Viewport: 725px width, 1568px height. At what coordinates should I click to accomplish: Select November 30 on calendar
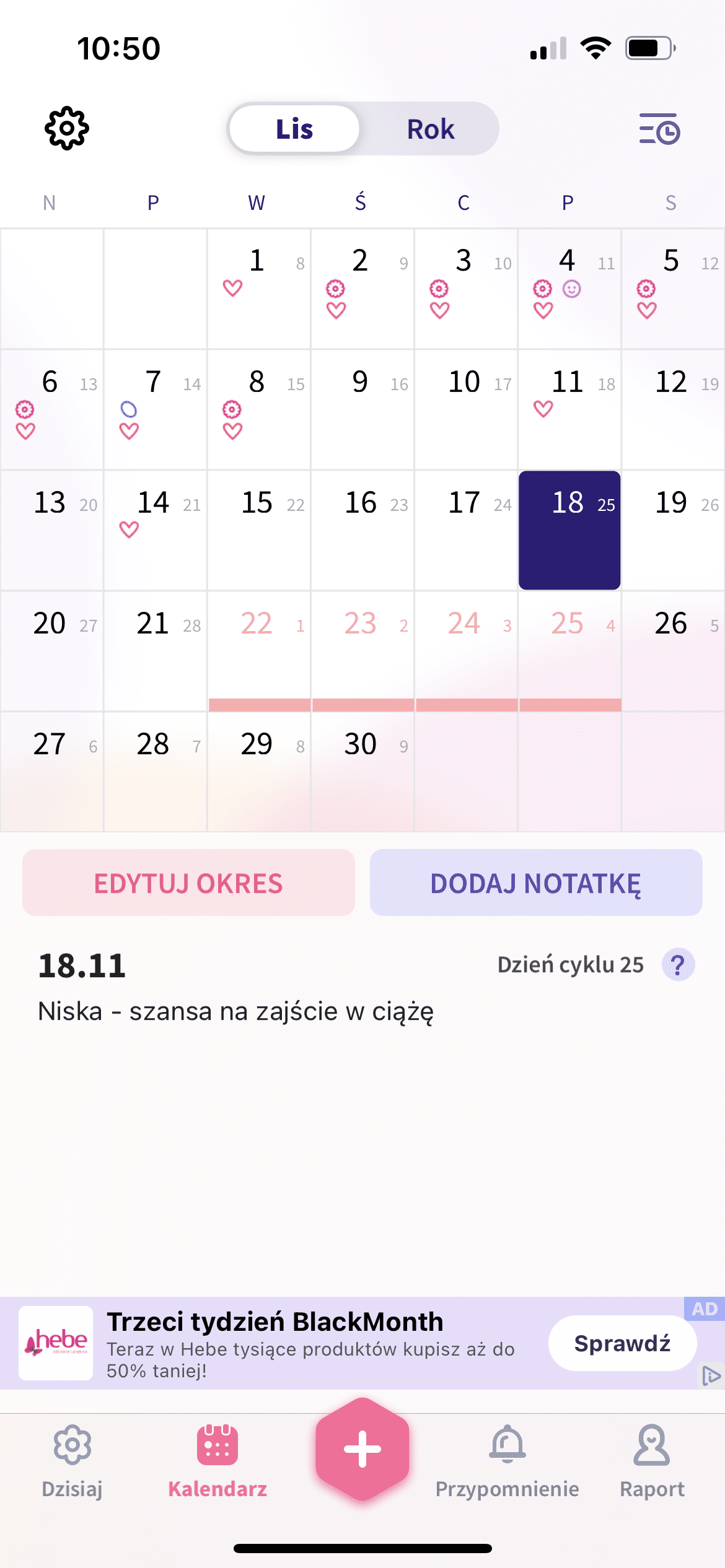point(362,771)
